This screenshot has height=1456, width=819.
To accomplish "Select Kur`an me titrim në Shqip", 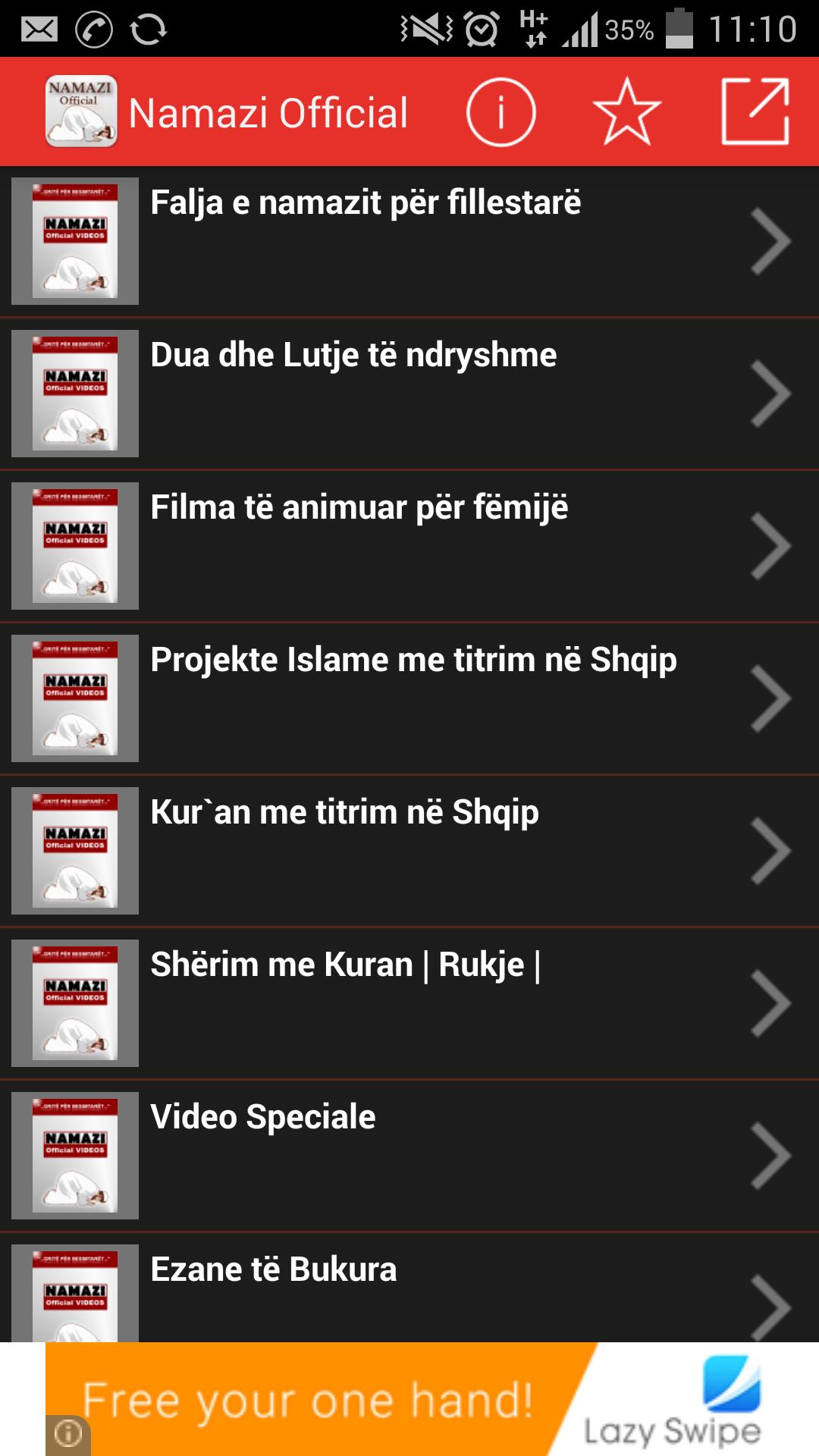I will 409,849.
